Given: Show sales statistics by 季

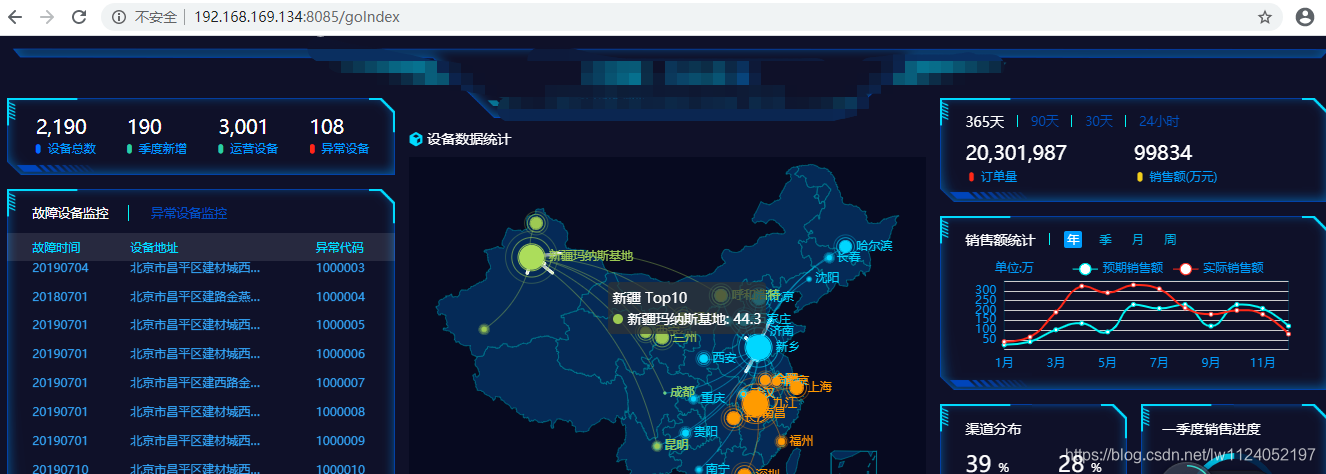Looking at the screenshot, I should [x=1105, y=240].
